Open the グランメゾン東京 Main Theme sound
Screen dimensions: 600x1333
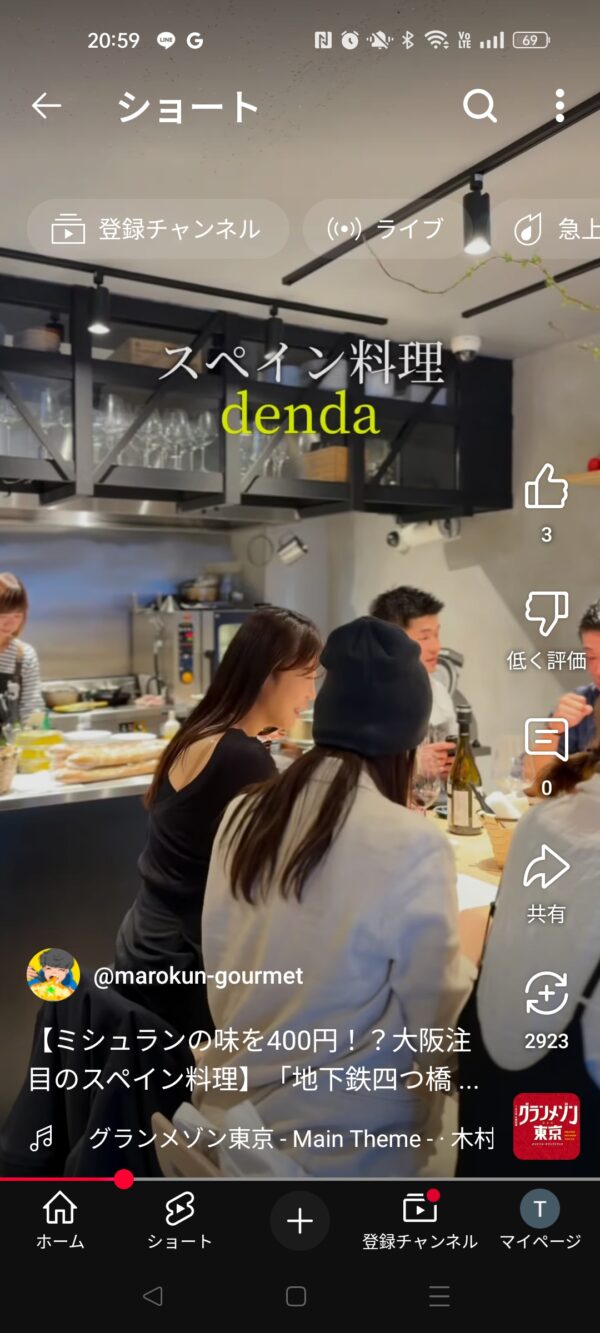pos(290,1139)
